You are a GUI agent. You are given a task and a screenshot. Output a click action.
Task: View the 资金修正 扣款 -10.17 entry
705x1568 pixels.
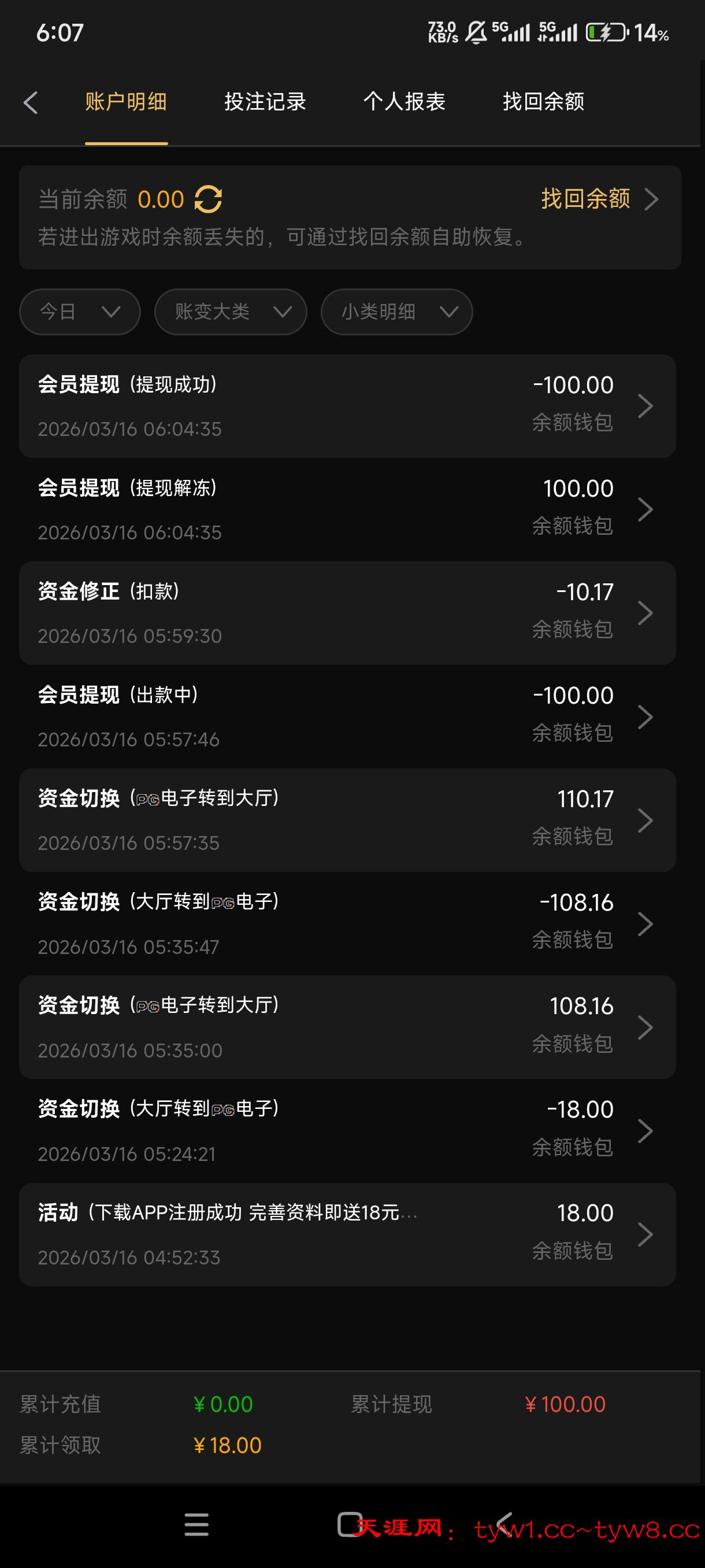coord(347,613)
